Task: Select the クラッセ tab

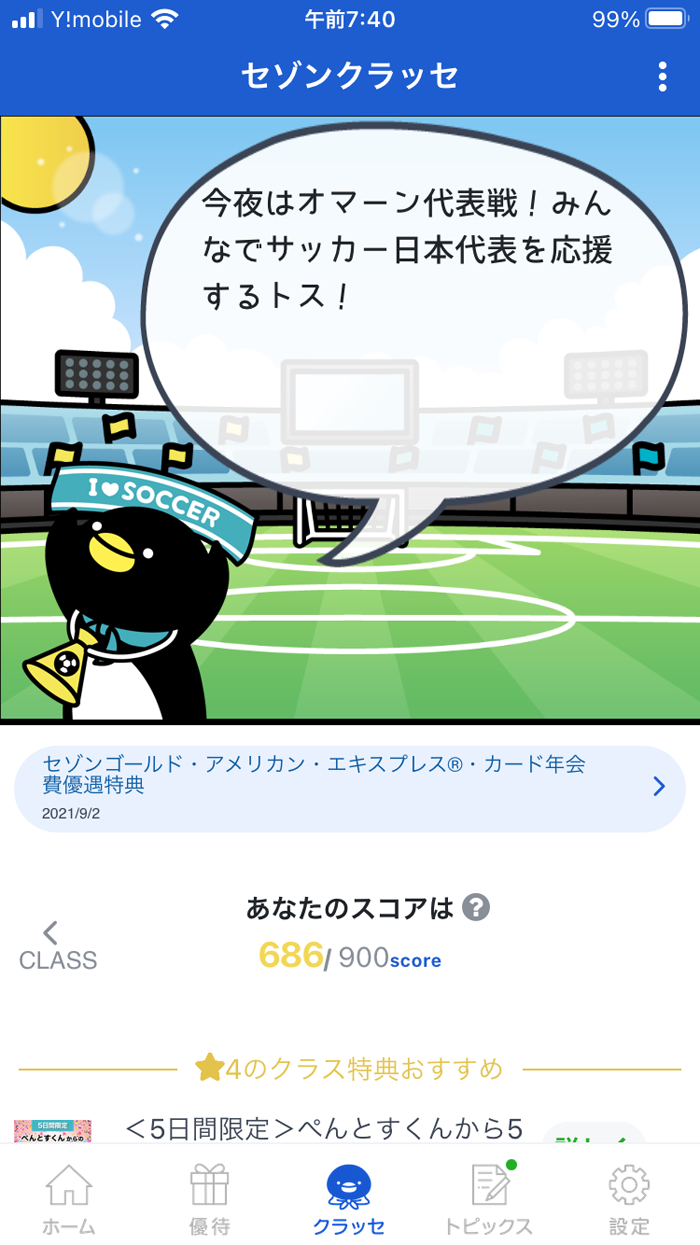Action: point(349,1198)
